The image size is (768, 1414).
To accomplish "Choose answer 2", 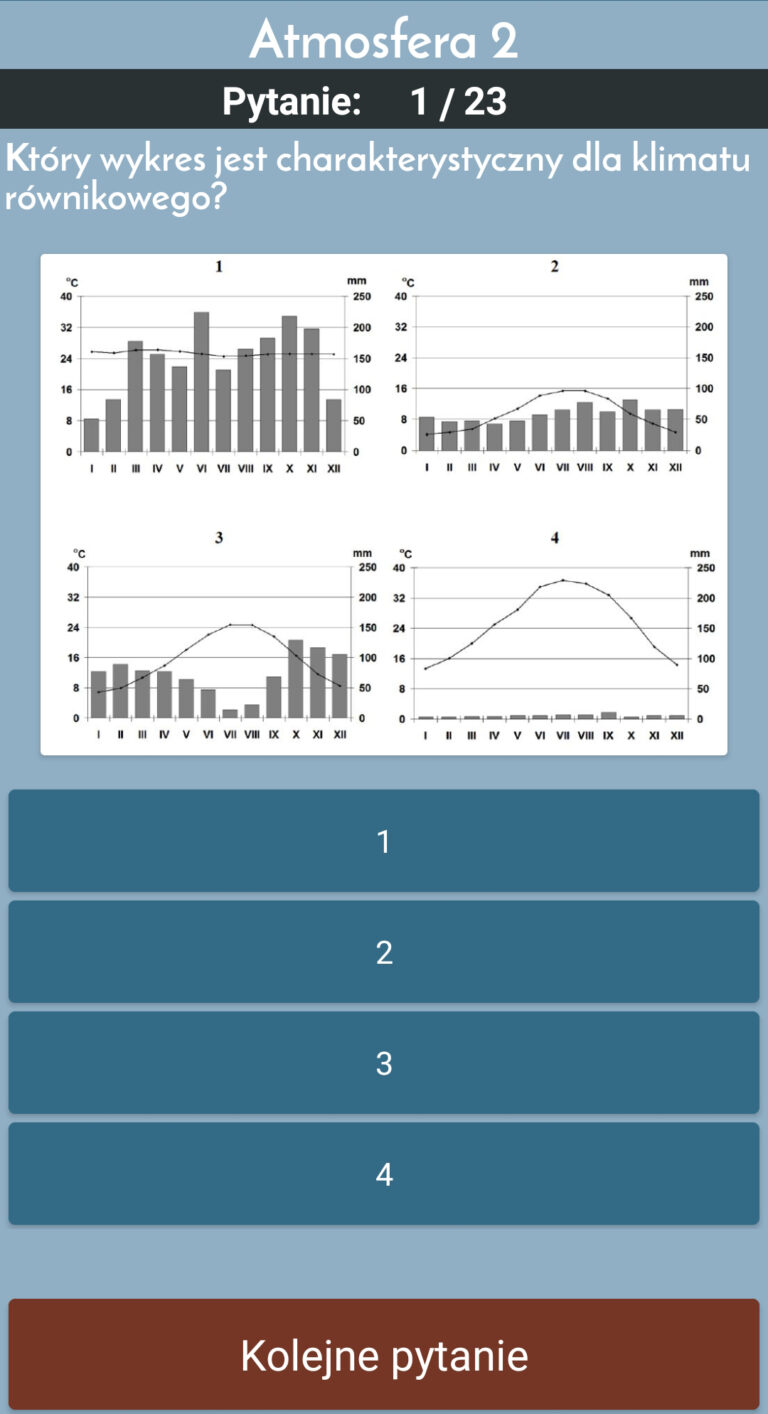I will point(384,952).
